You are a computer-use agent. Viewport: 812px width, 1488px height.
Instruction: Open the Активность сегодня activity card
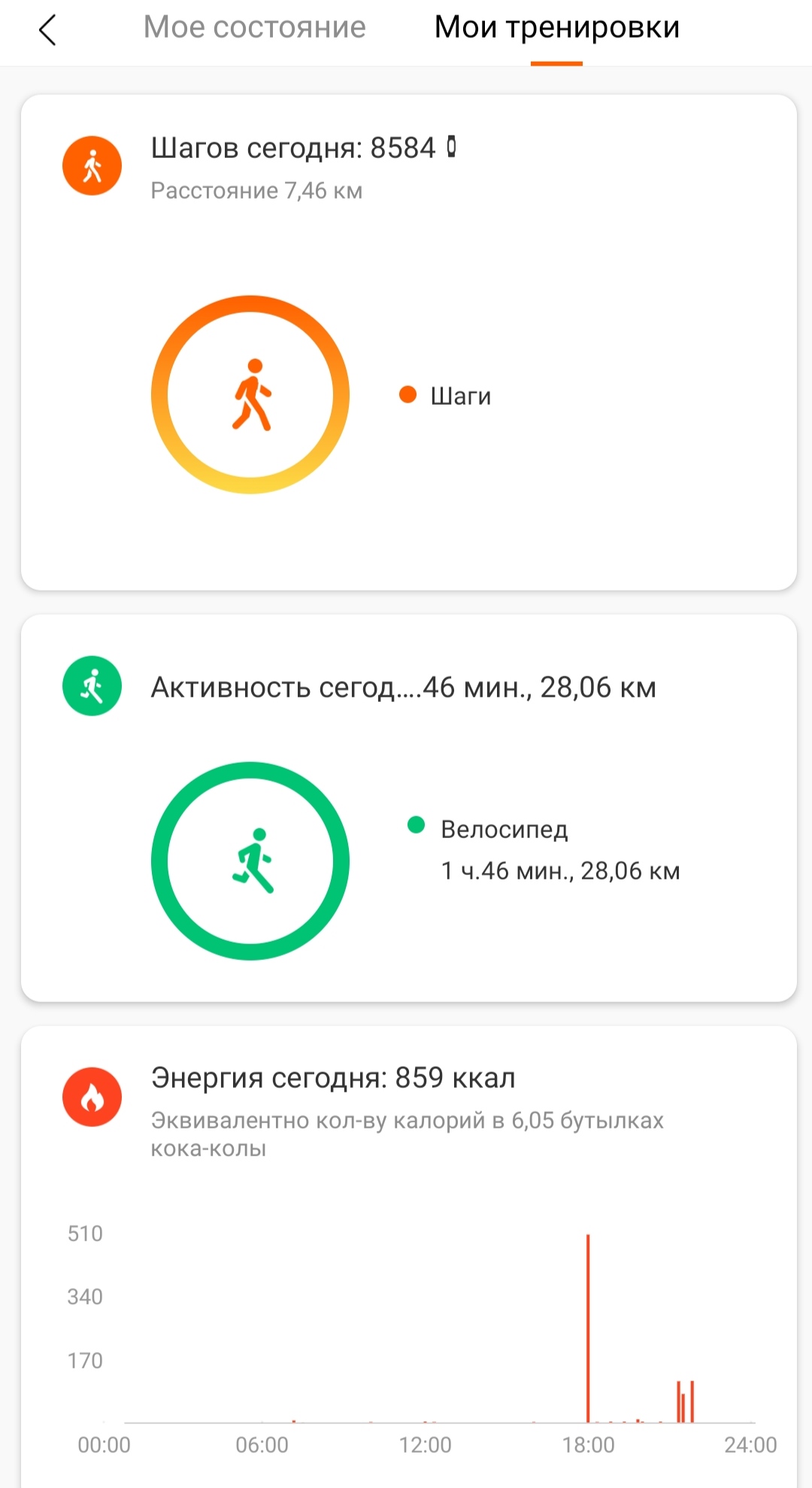pyautogui.click(x=409, y=808)
